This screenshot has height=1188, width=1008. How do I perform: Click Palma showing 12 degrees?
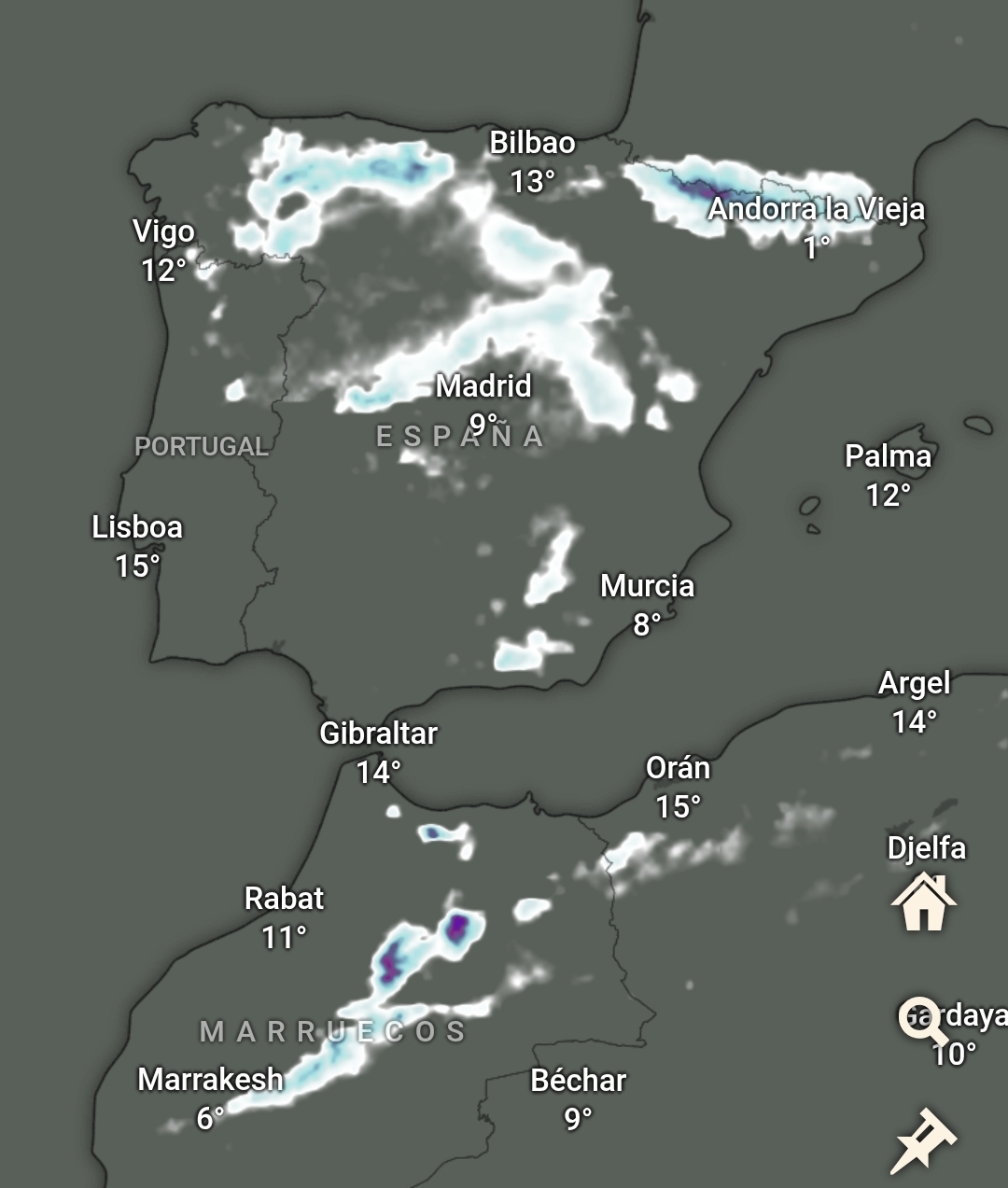pyautogui.click(x=889, y=456)
